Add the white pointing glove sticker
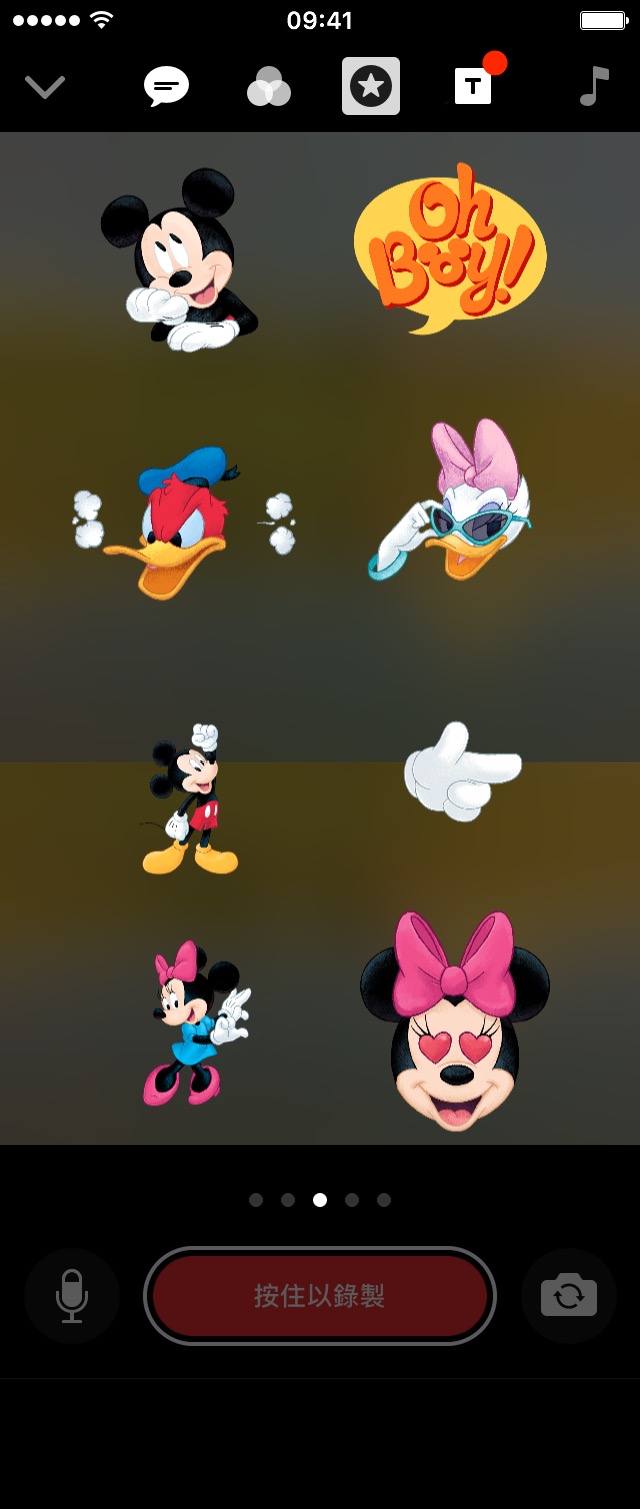640x1509 pixels. pos(462,771)
